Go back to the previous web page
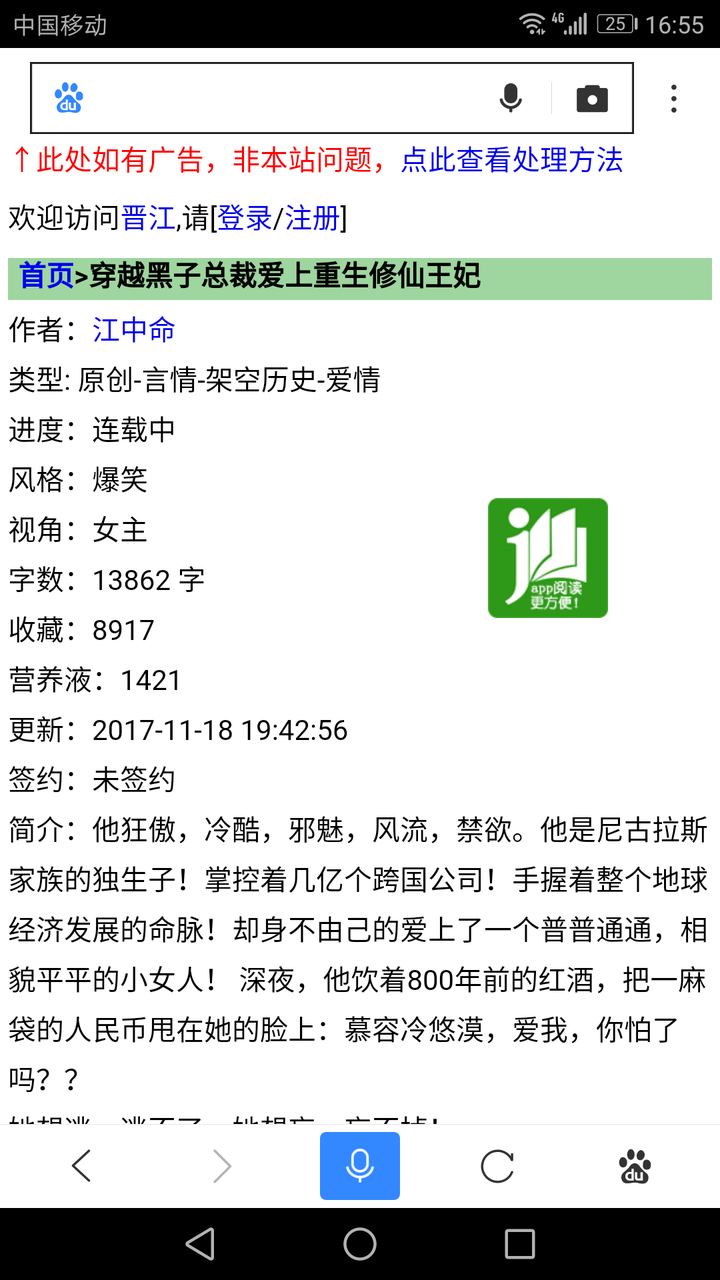The image size is (720, 1280). [82, 1166]
